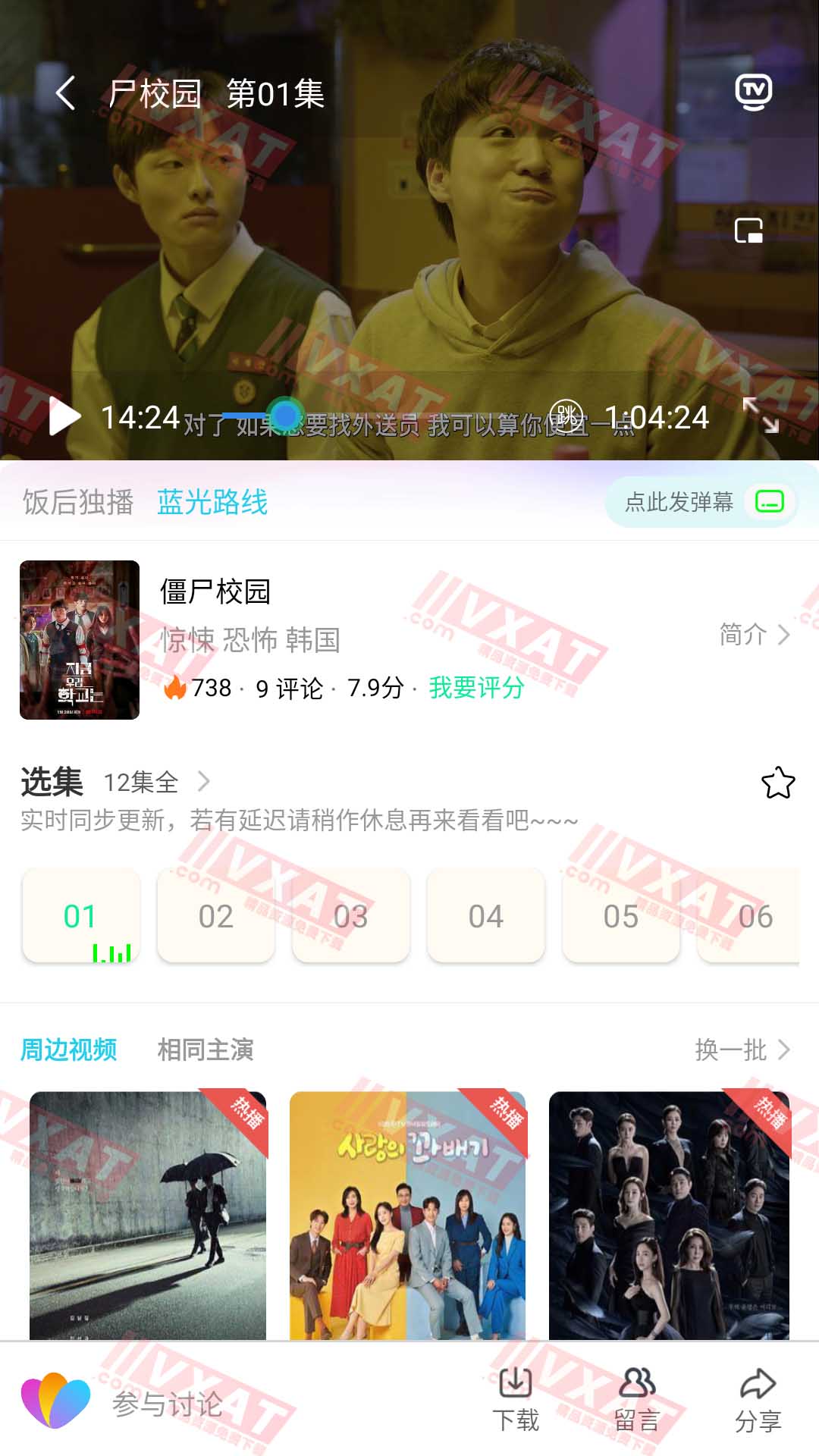
Task: Rate the show via 我要评分
Action: click(x=476, y=688)
